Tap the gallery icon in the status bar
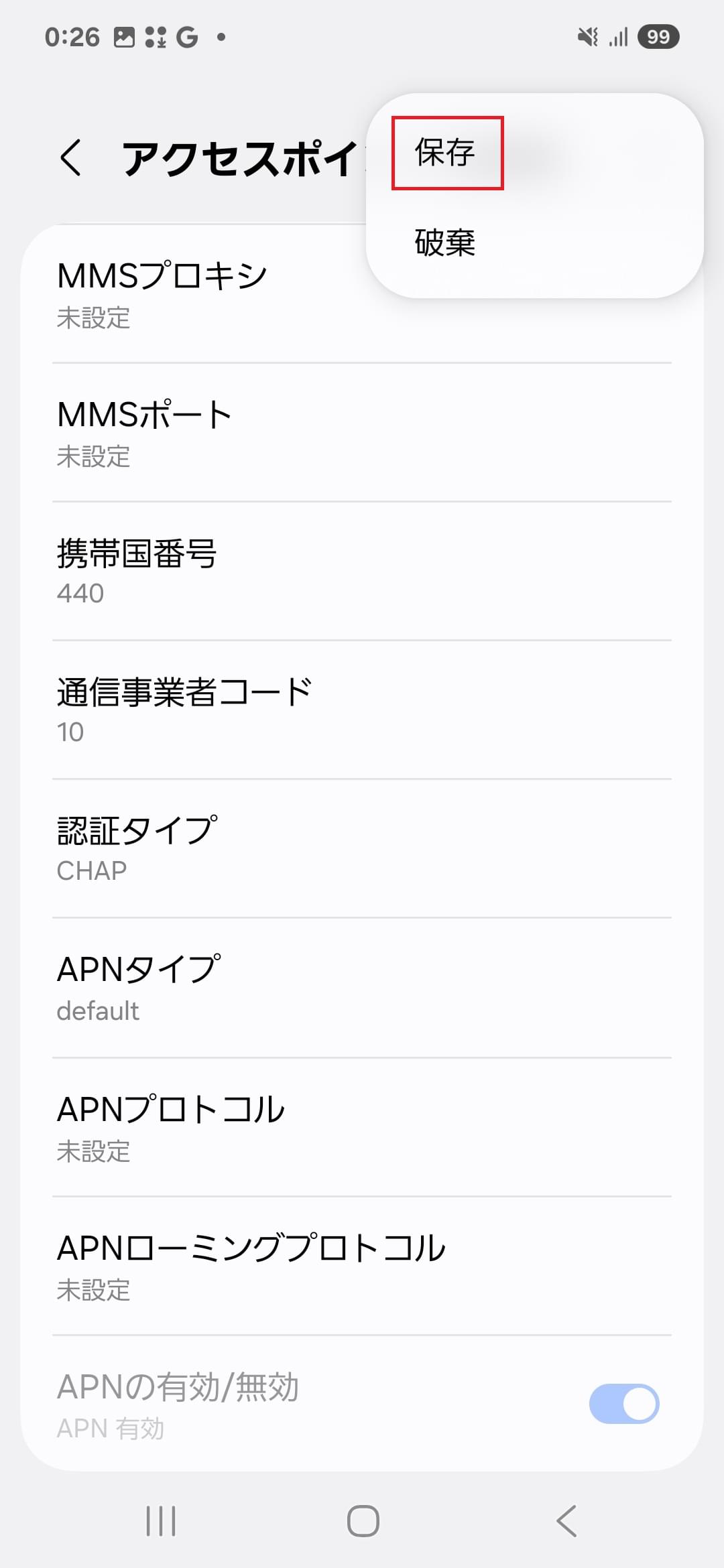 click(x=125, y=37)
